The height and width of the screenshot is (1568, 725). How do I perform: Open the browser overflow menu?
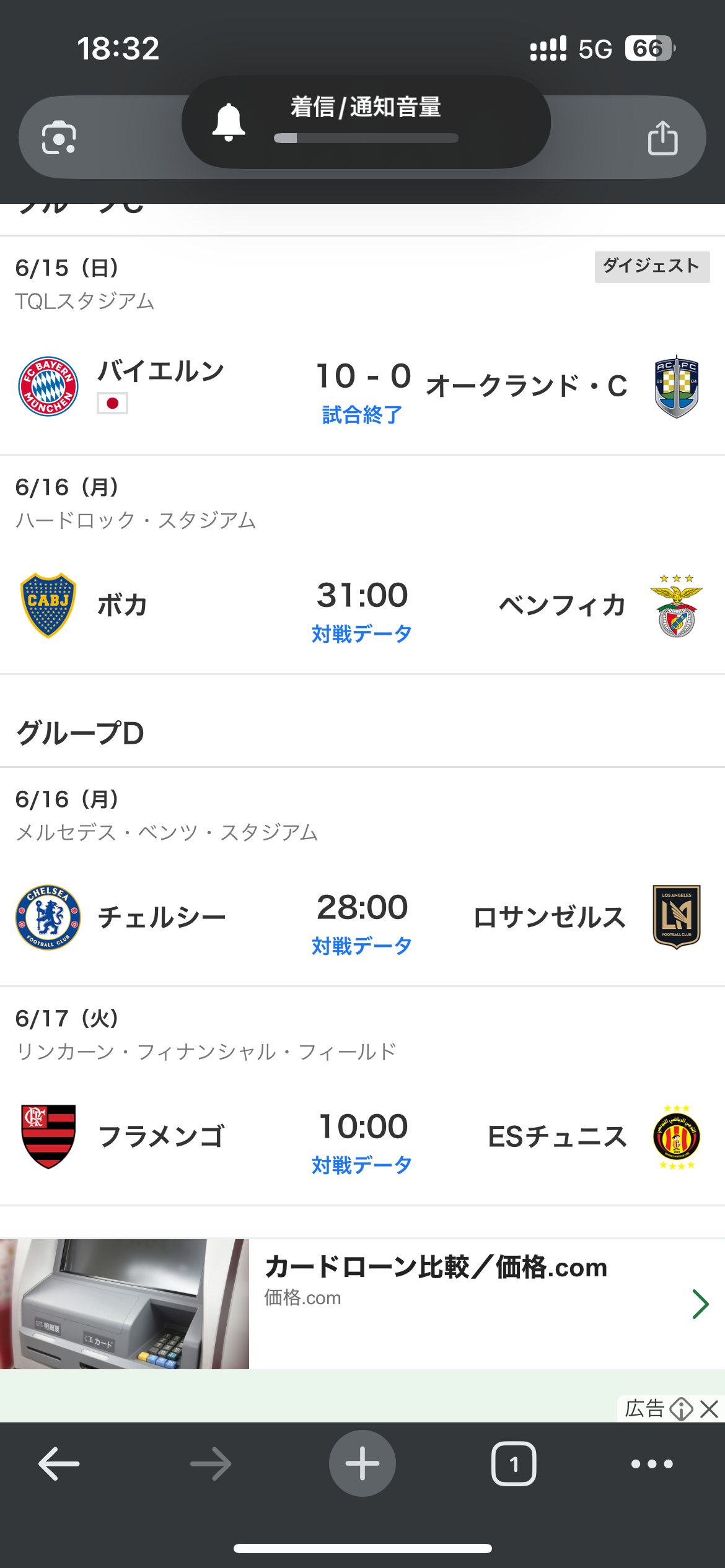click(x=651, y=1464)
